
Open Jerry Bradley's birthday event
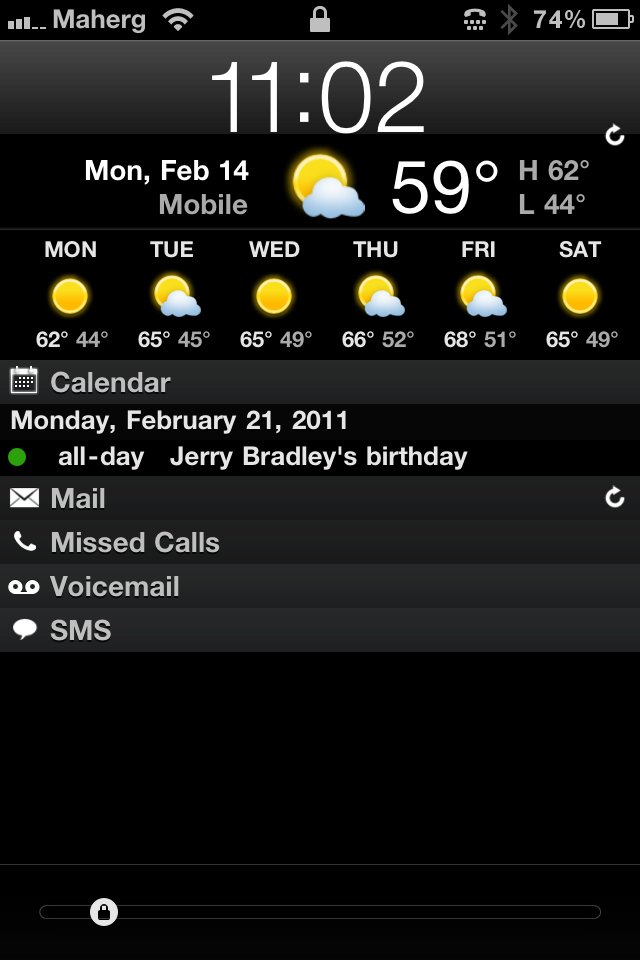click(x=318, y=457)
